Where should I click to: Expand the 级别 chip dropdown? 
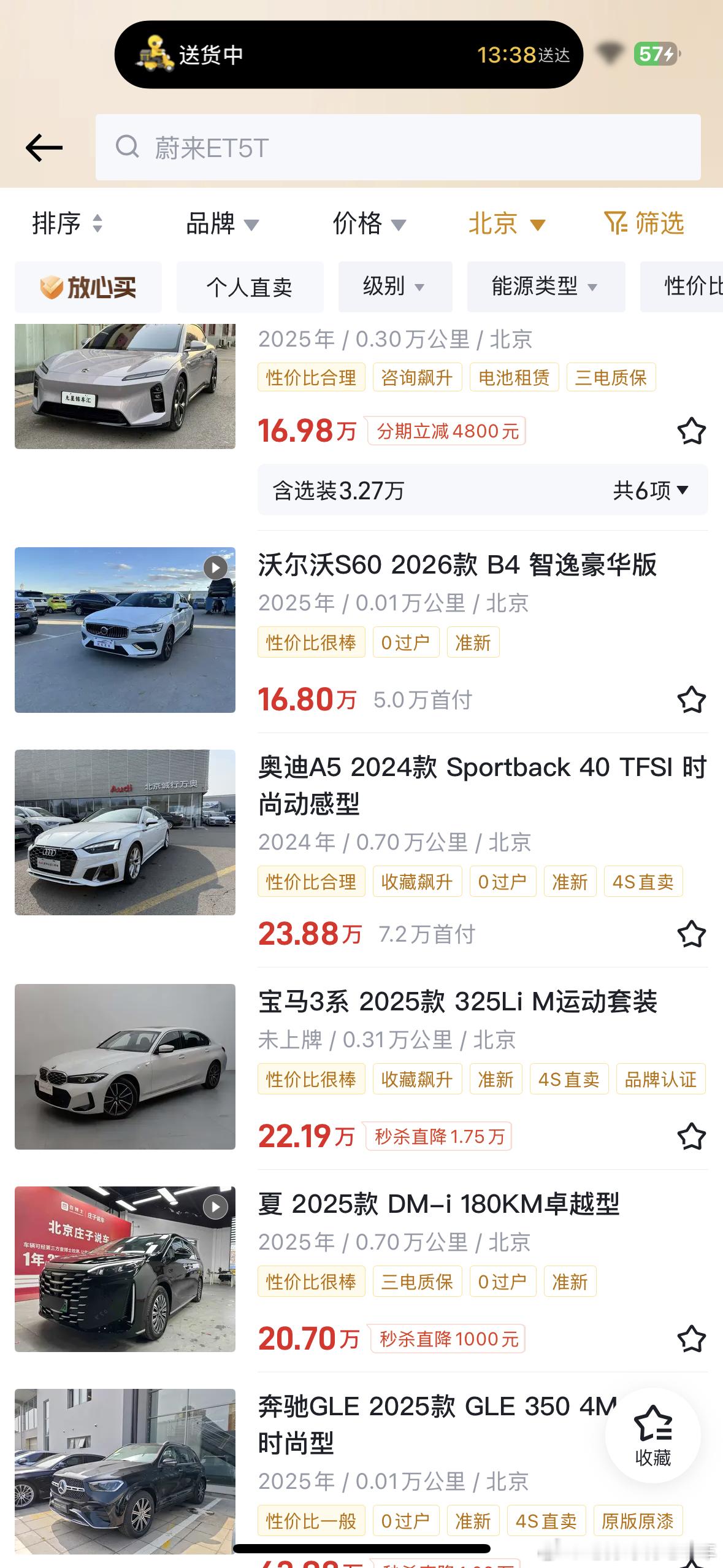click(x=395, y=287)
